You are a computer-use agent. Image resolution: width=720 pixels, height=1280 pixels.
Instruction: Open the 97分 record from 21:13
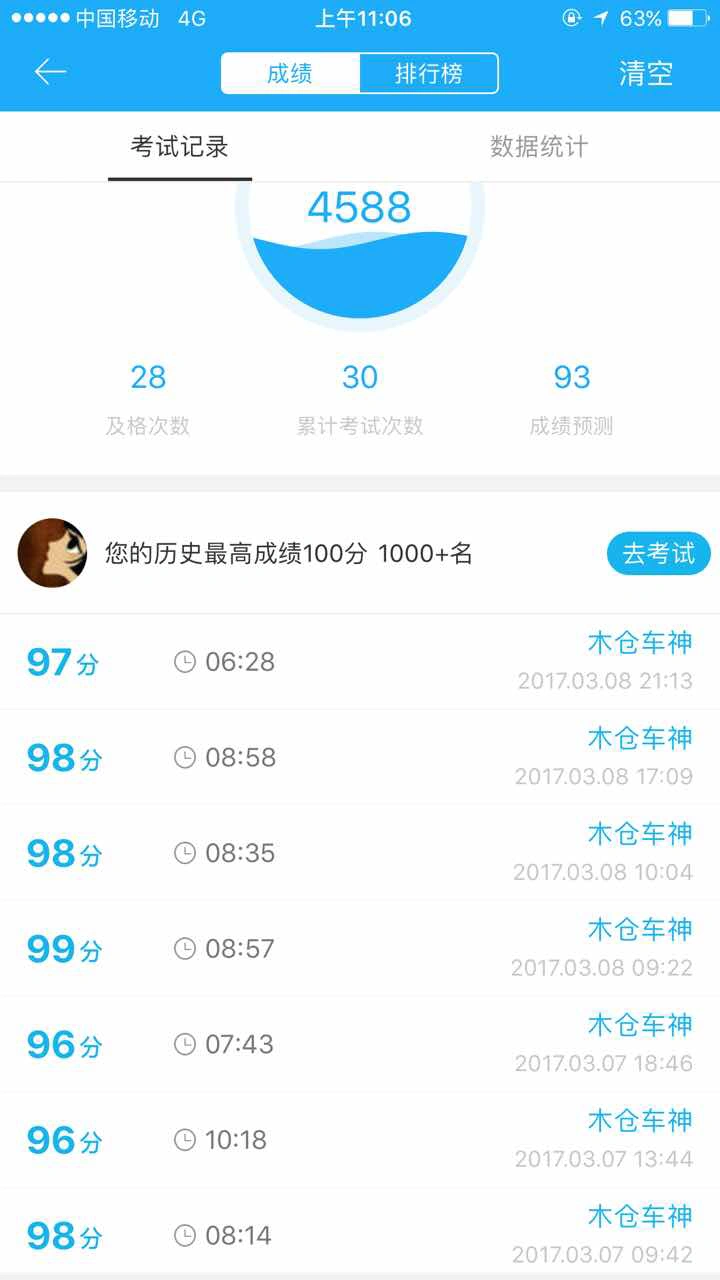click(x=360, y=662)
